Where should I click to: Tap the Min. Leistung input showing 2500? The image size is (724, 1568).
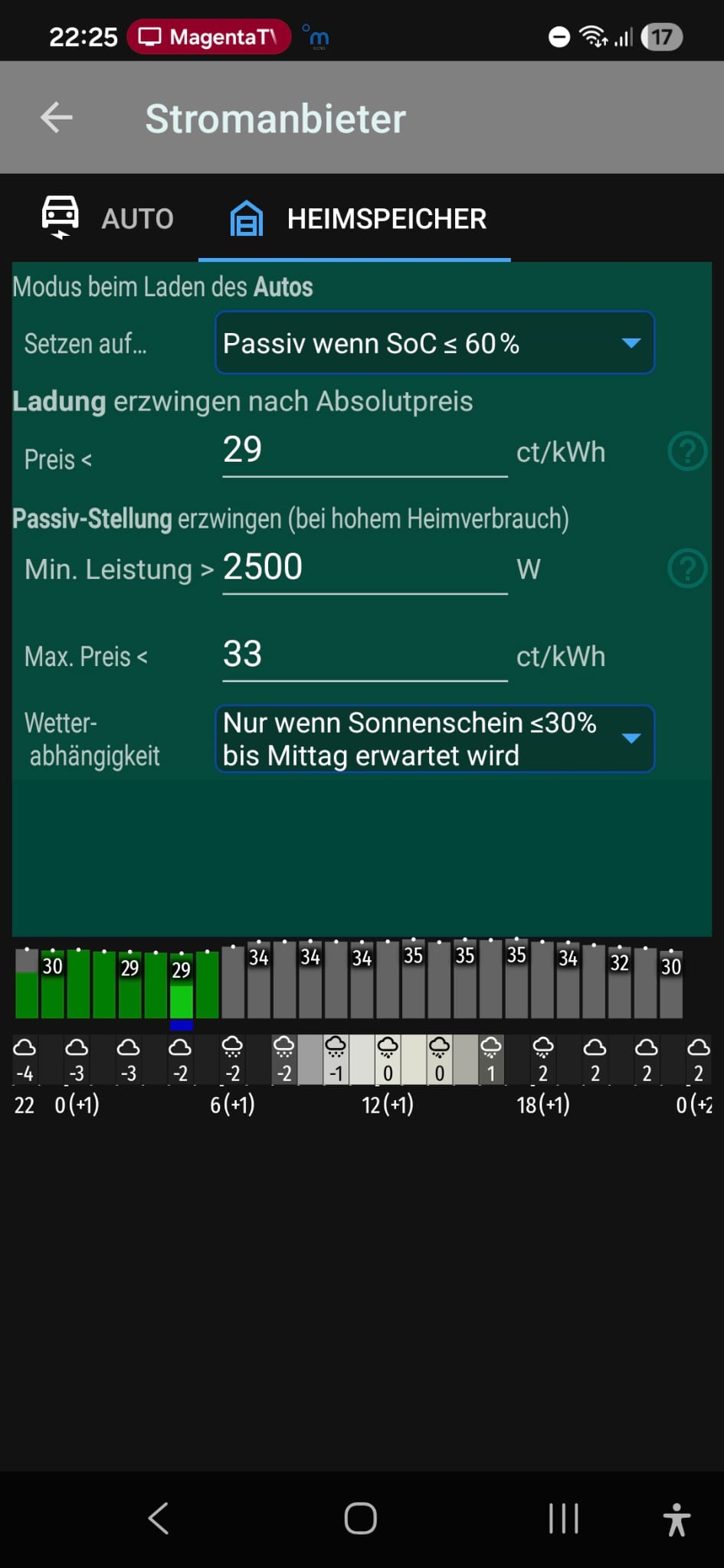coord(364,568)
